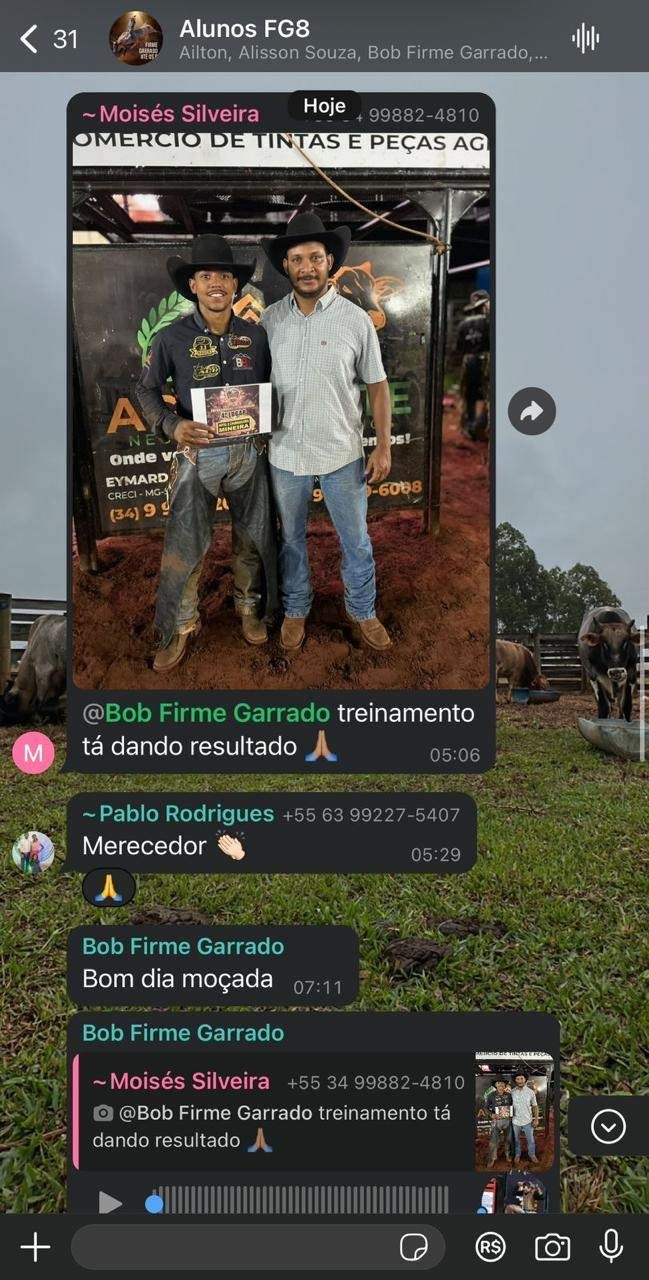Open Pablo Rodrigues' profile picture
This screenshot has height=1280, width=649.
[33, 853]
